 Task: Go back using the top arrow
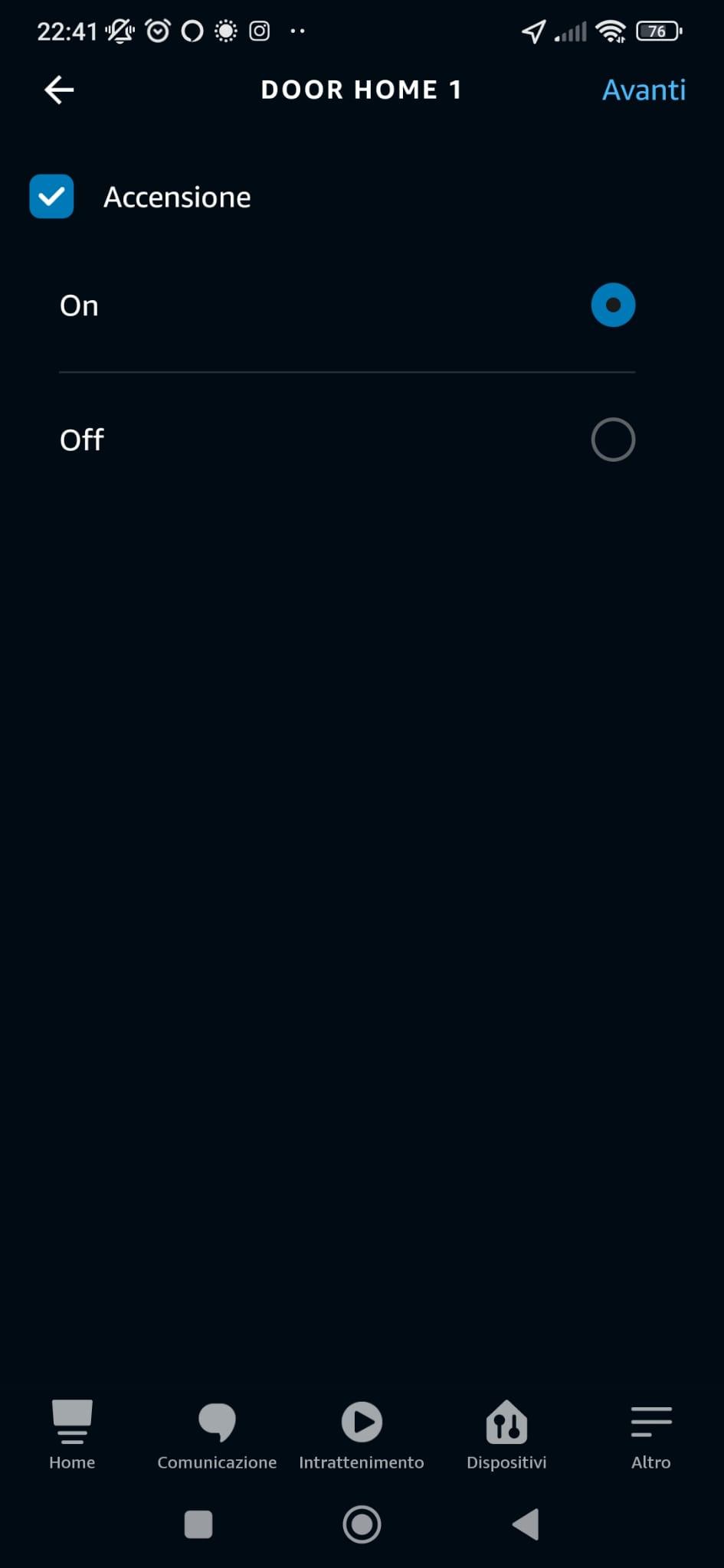point(59,90)
